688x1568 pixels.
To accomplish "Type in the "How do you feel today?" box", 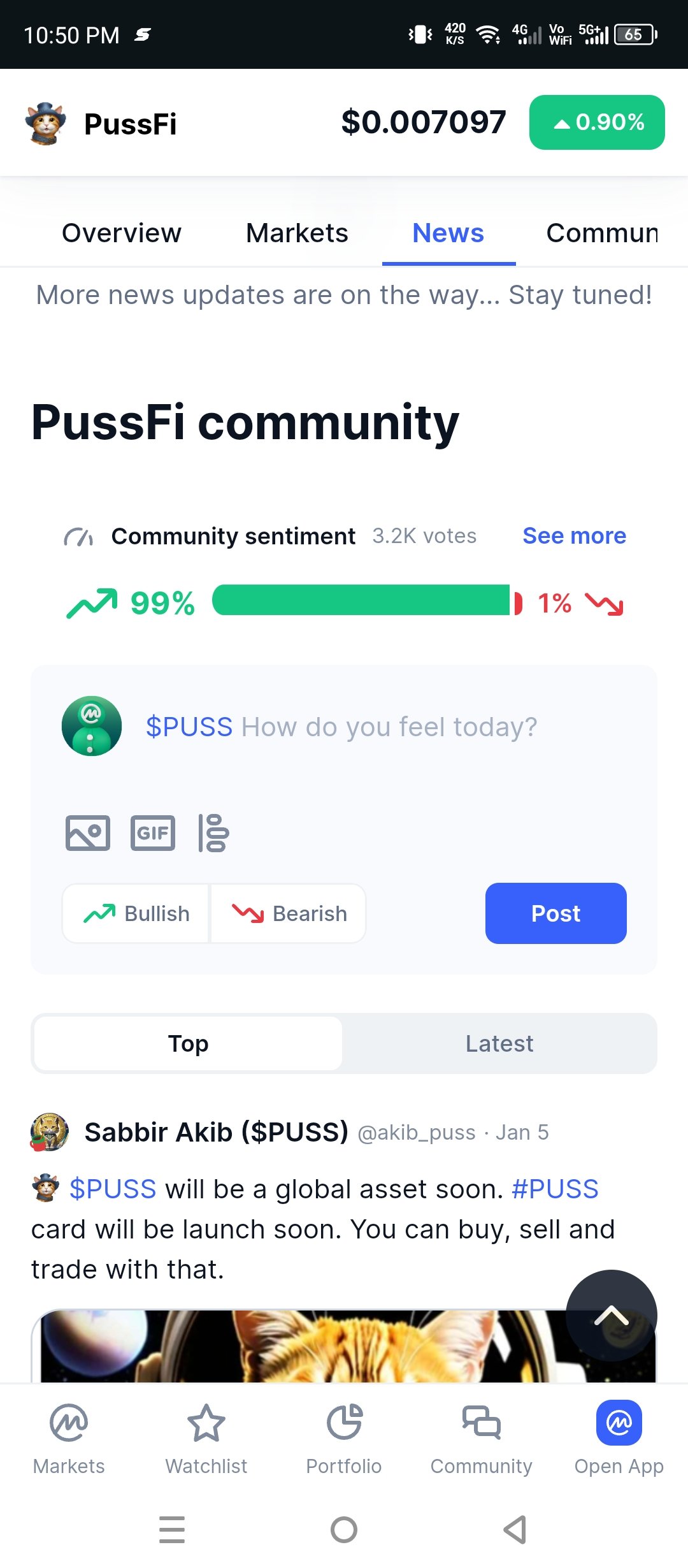I will pyautogui.click(x=389, y=727).
